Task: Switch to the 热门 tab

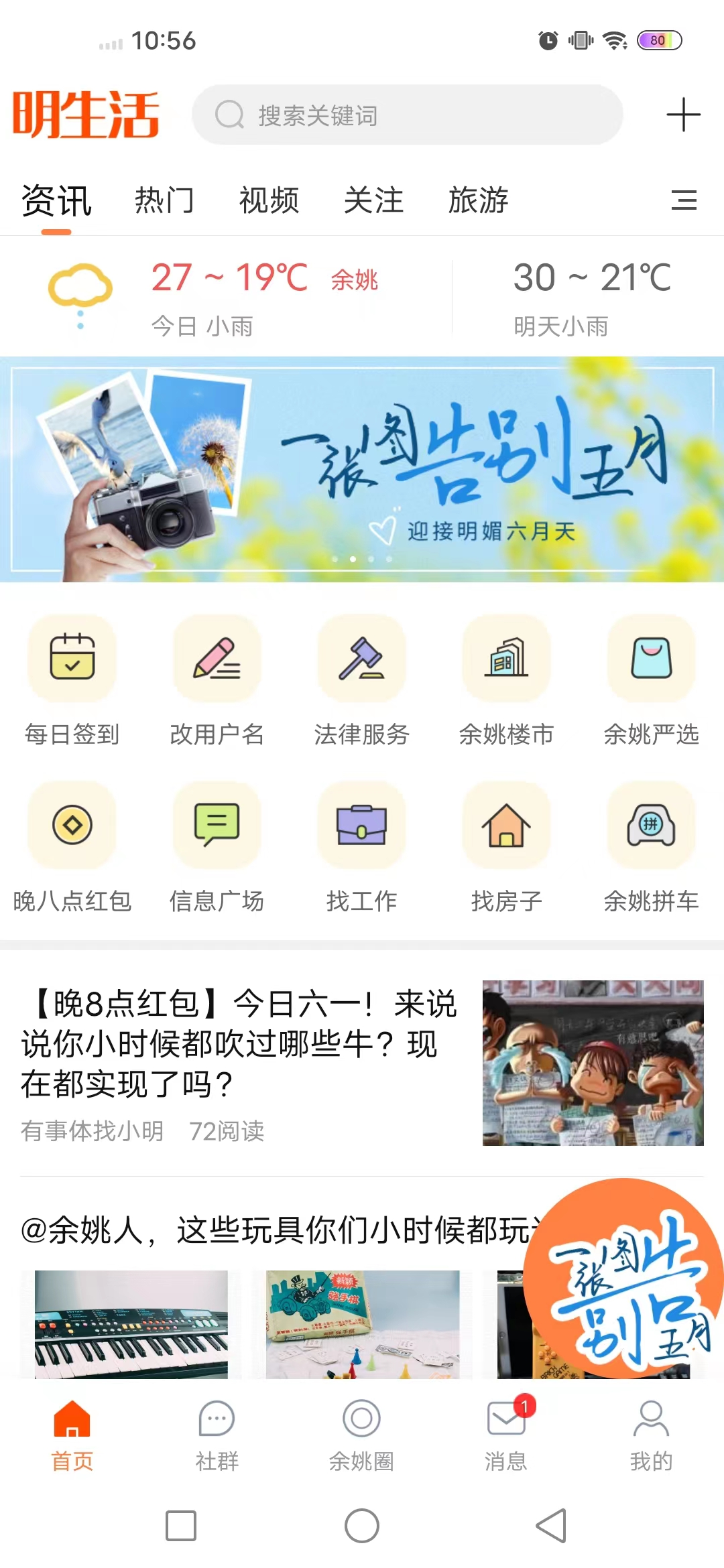Action: (164, 200)
